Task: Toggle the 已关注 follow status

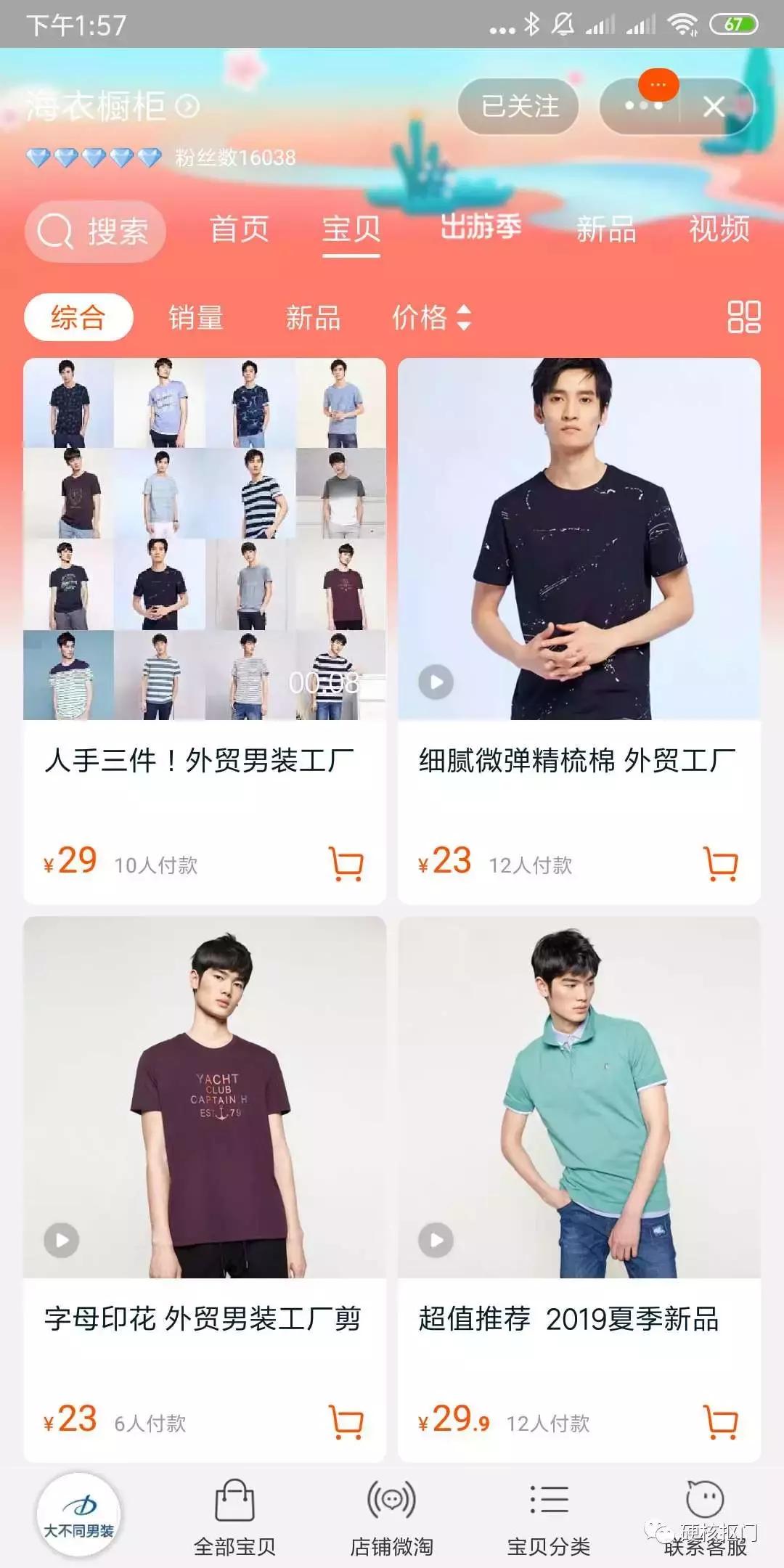Action: 518,107
